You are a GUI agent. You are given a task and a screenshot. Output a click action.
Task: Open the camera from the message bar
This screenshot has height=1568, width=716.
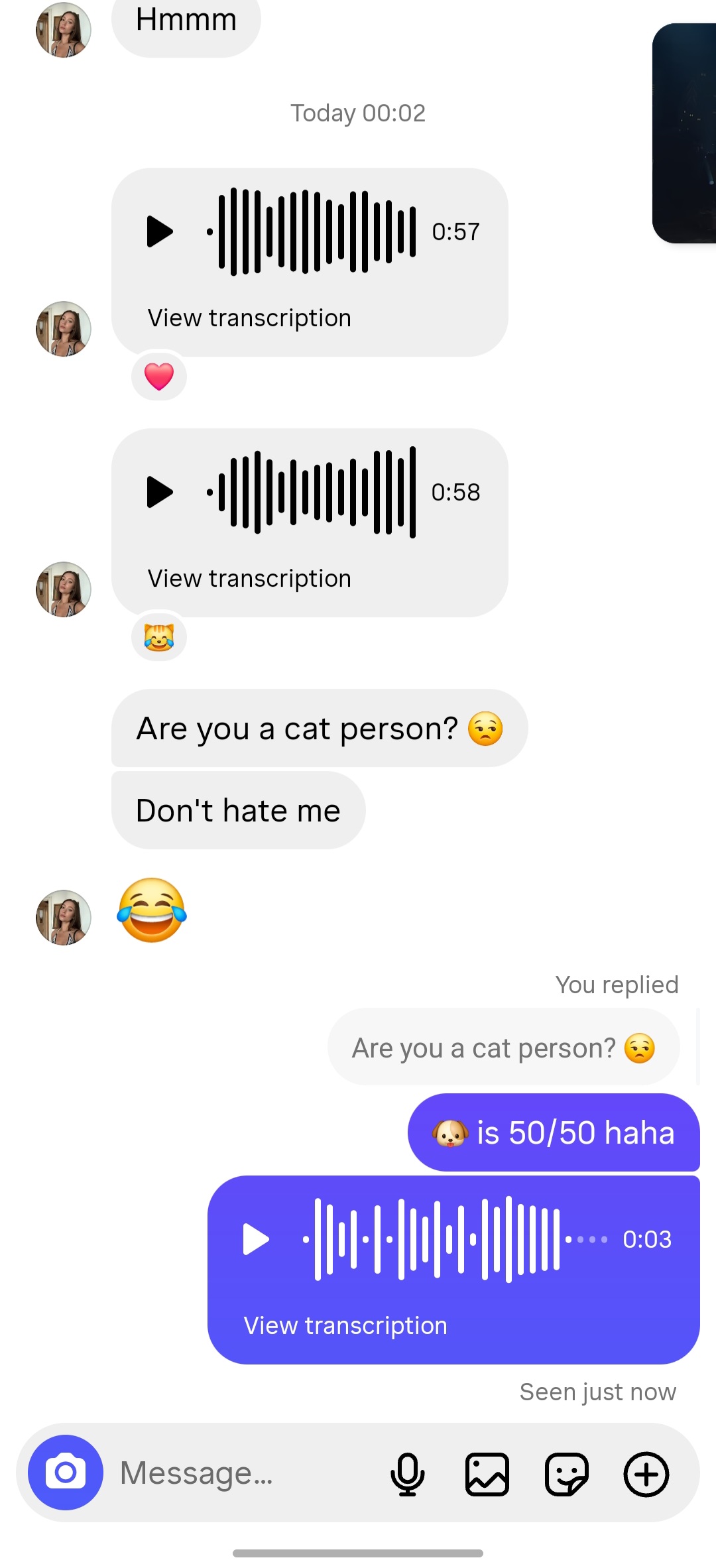point(66,1473)
